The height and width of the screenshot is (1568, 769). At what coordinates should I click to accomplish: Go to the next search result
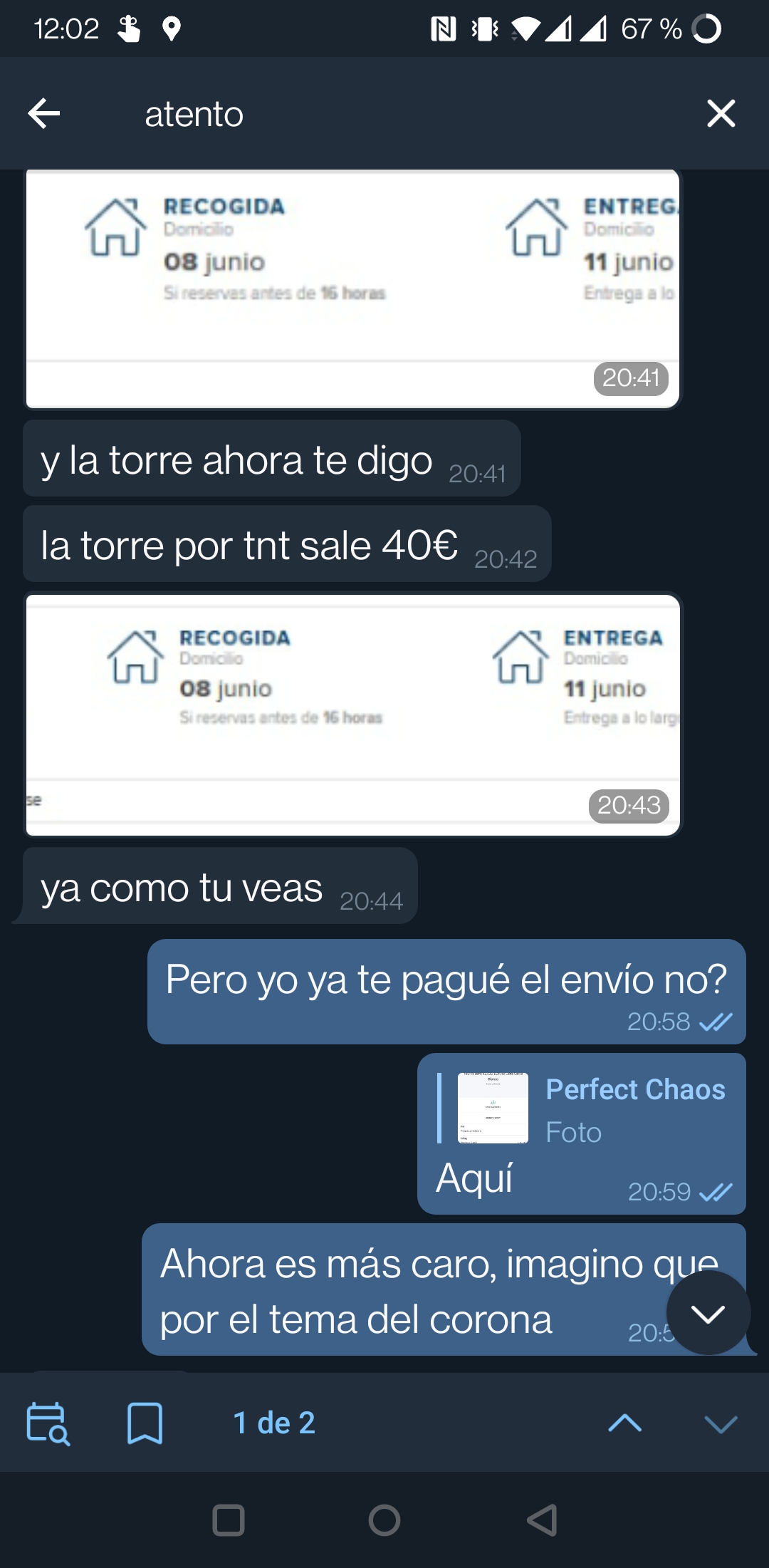(721, 1423)
